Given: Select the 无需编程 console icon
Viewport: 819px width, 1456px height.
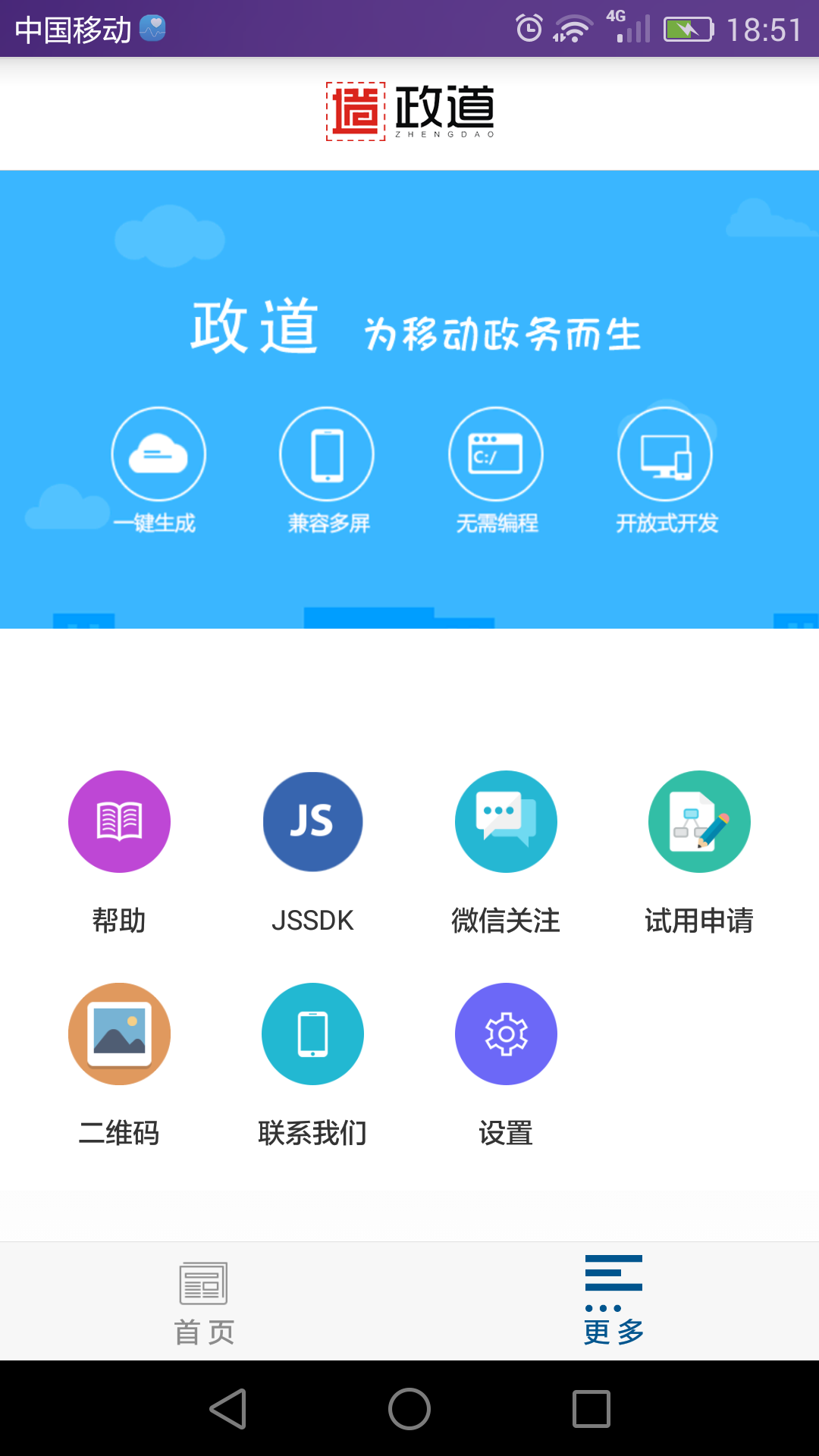Looking at the screenshot, I should click(x=496, y=453).
